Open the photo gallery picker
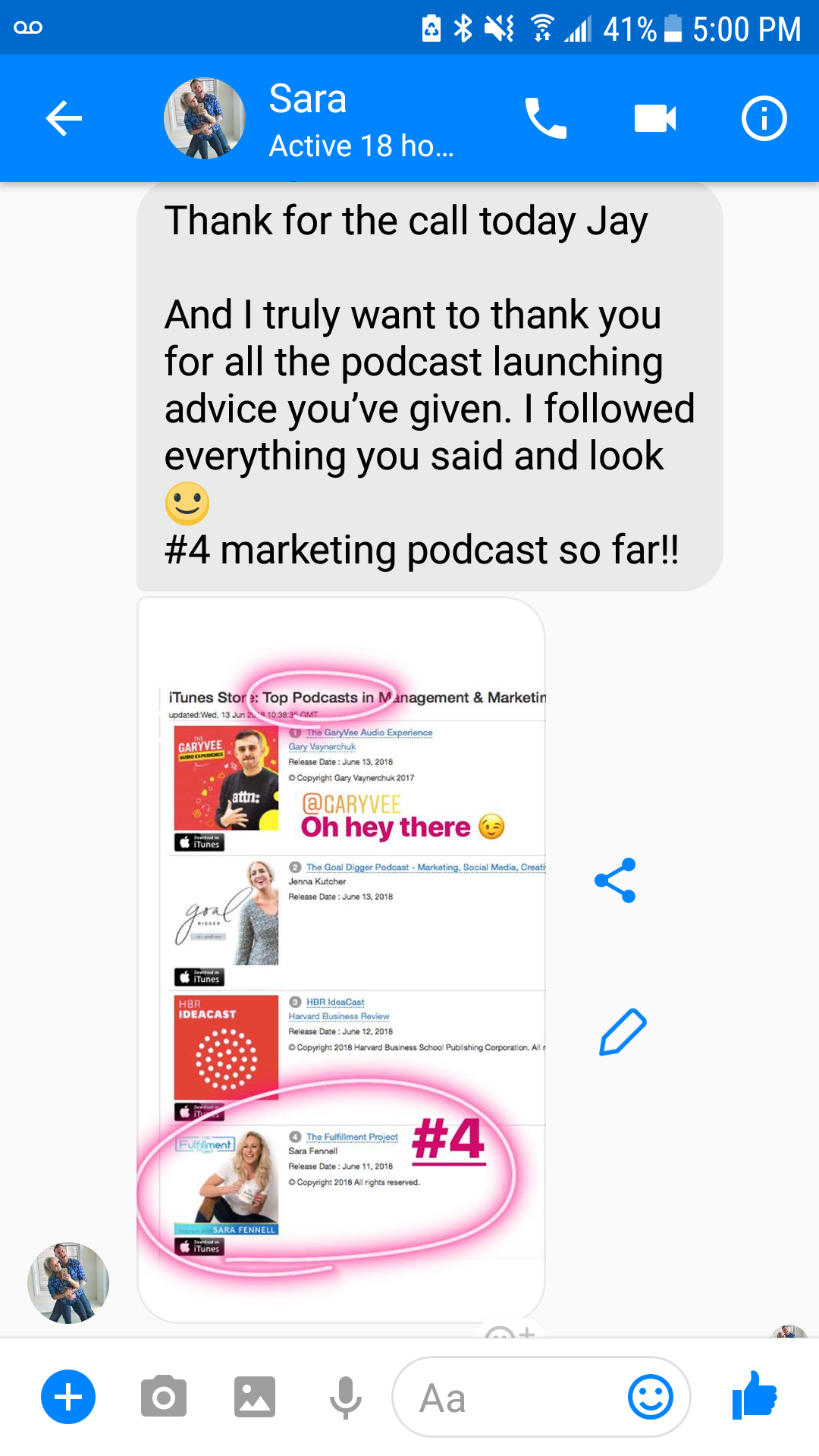The width and height of the screenshot is (819, 1456). [x=254, y=1397]
